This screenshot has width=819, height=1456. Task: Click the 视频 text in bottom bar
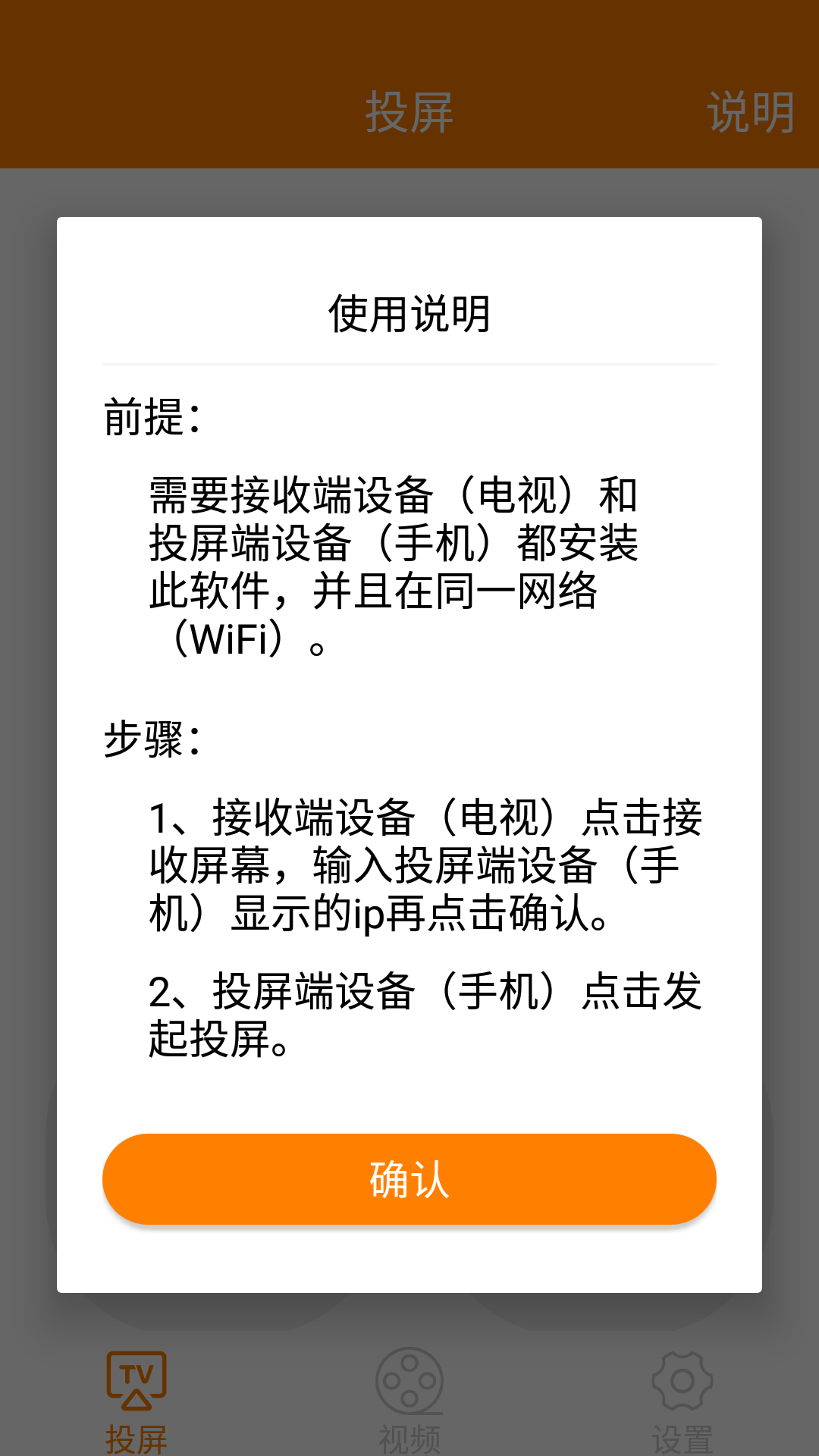(x=409, y=1439)
